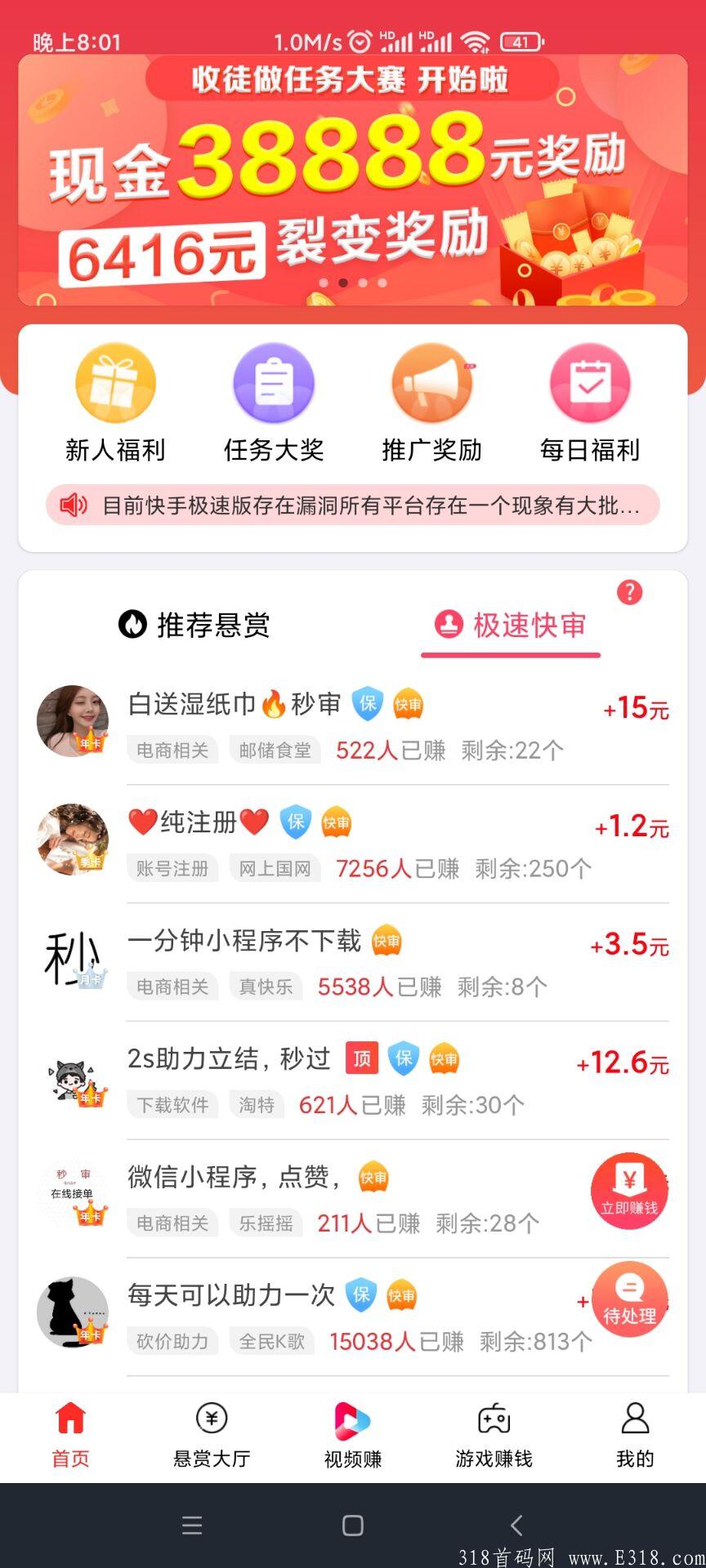This screenshot has height=1568, width=706.
Task: Open the 新人福利 gift icon
Action: pyautogui.click(x=115, y=384)
